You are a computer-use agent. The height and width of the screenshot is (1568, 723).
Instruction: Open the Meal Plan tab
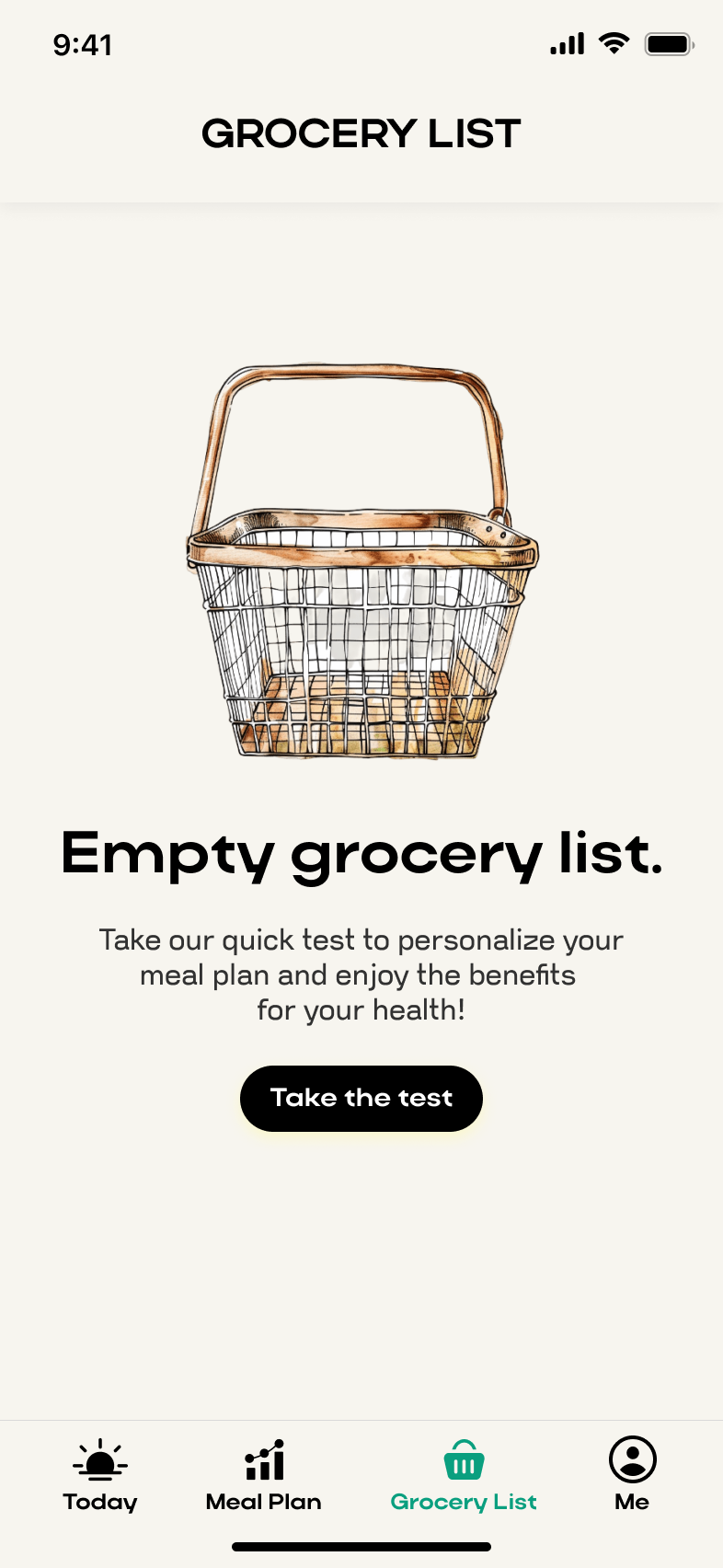pyautogui.click(x=264, y=1475)
